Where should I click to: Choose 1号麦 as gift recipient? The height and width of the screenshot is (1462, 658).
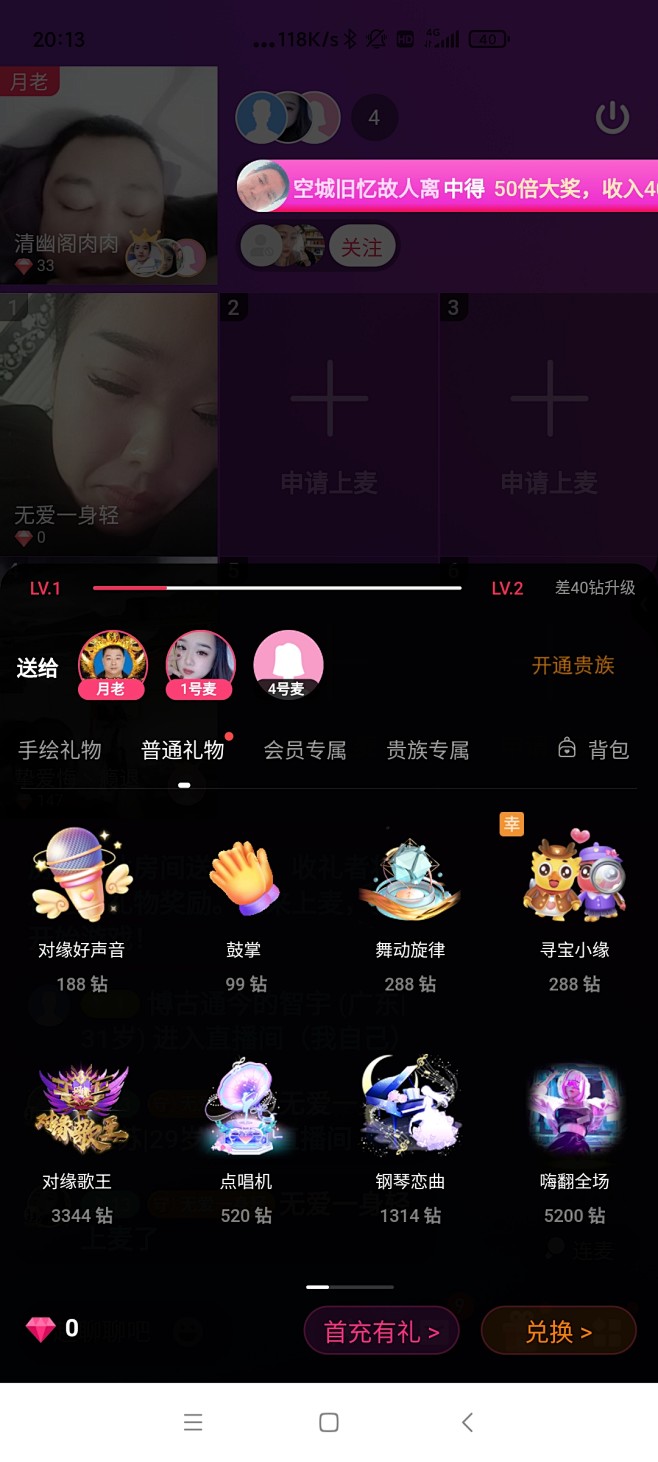click(x=200, y=664)
